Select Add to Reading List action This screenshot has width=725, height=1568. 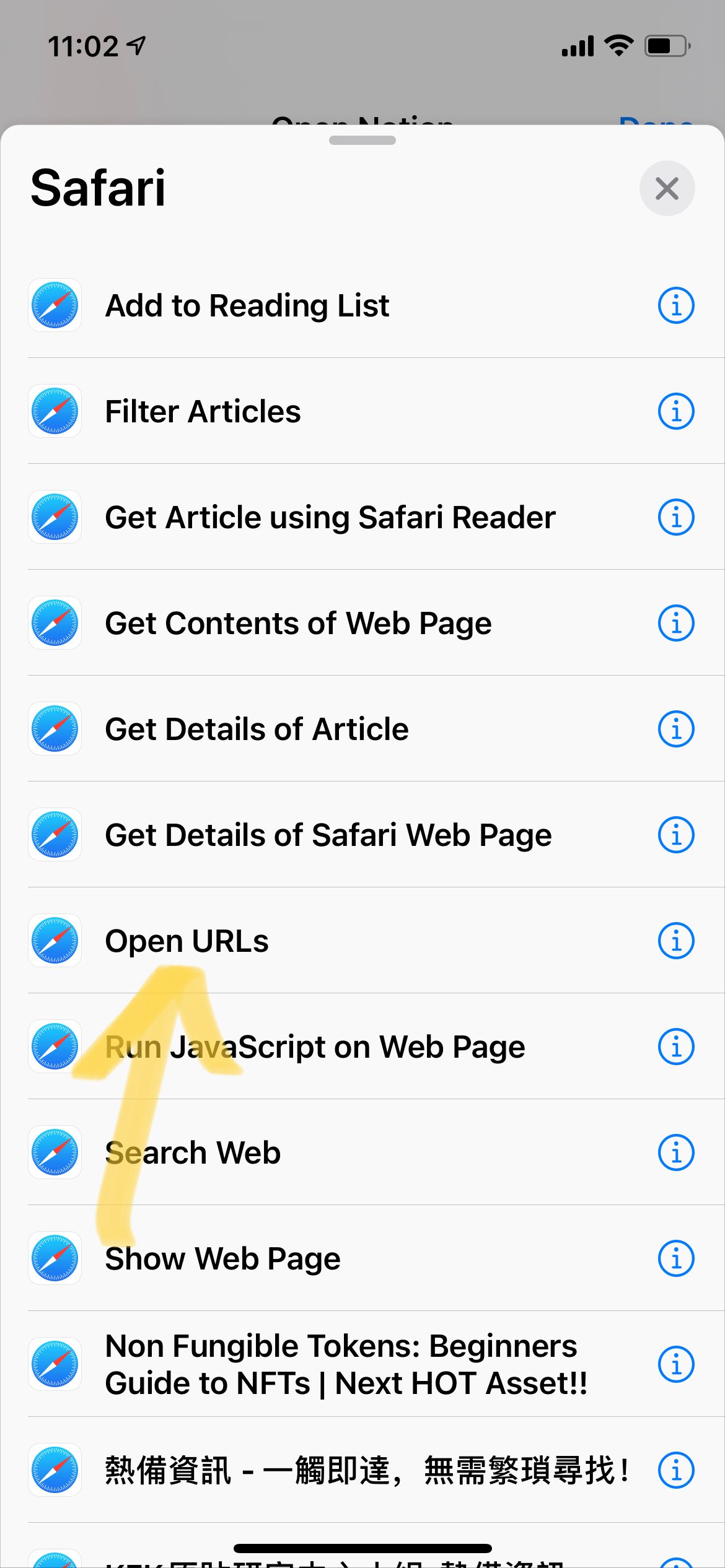[x=248, y=305]
